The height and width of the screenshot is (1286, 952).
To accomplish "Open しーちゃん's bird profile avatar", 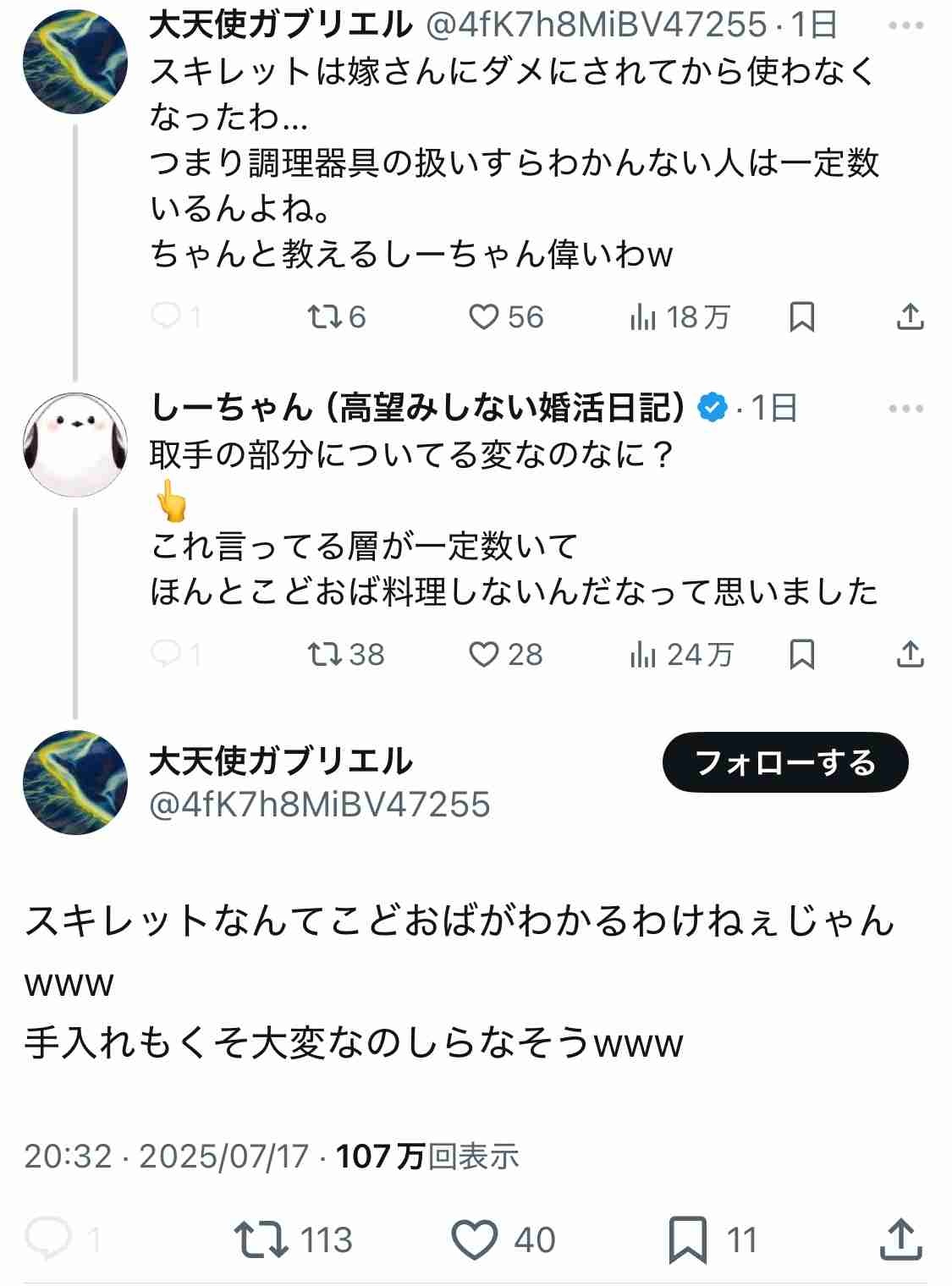I will (74, 444).
